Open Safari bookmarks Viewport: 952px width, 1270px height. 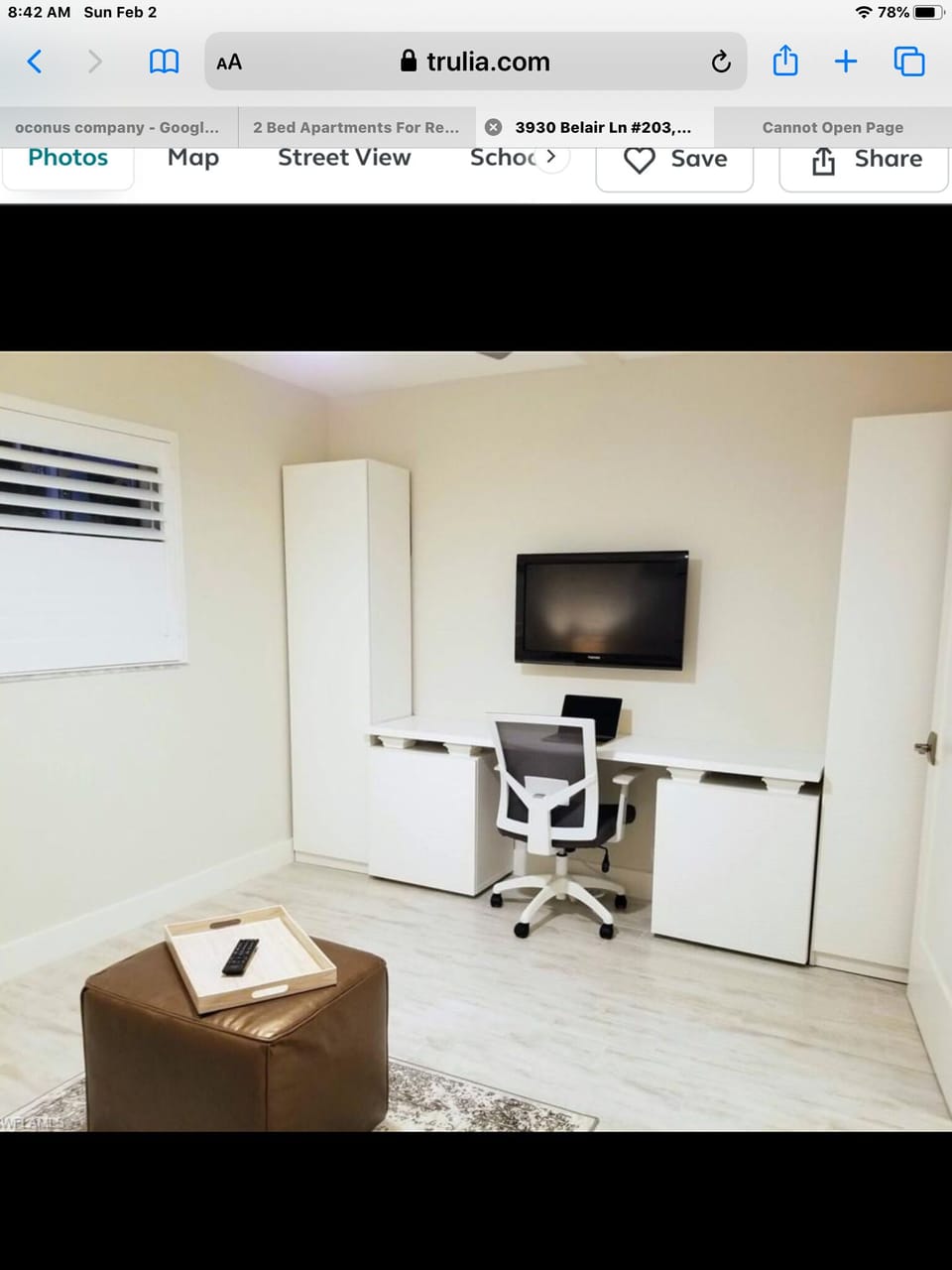click(x=164, y=63)
